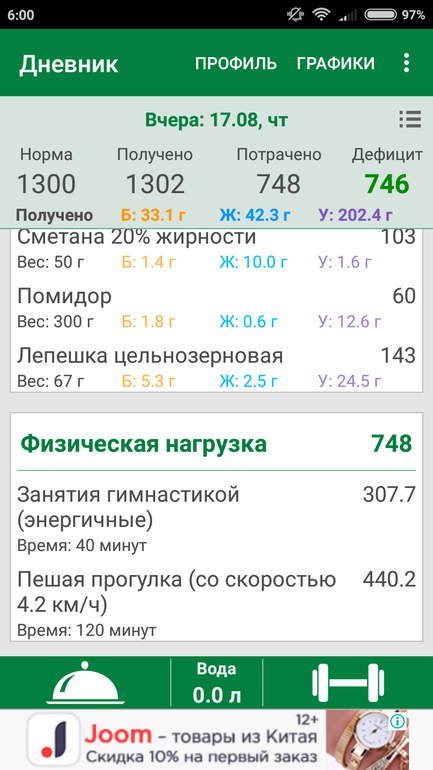The height and width of the screenshot is (770, 433).
Task: Tap the Вода water intake button
Action: click(x=216, y=682)
